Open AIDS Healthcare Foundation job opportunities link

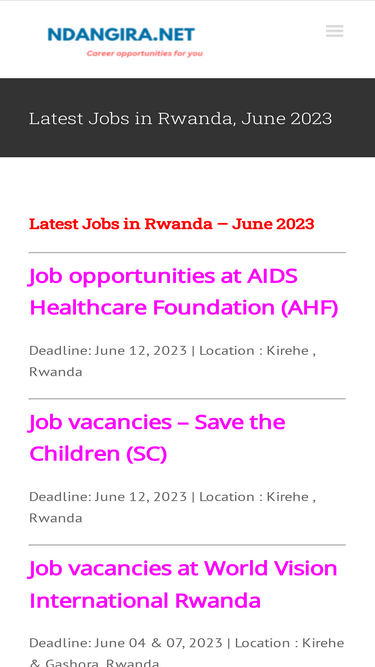(x=184, y=292)
